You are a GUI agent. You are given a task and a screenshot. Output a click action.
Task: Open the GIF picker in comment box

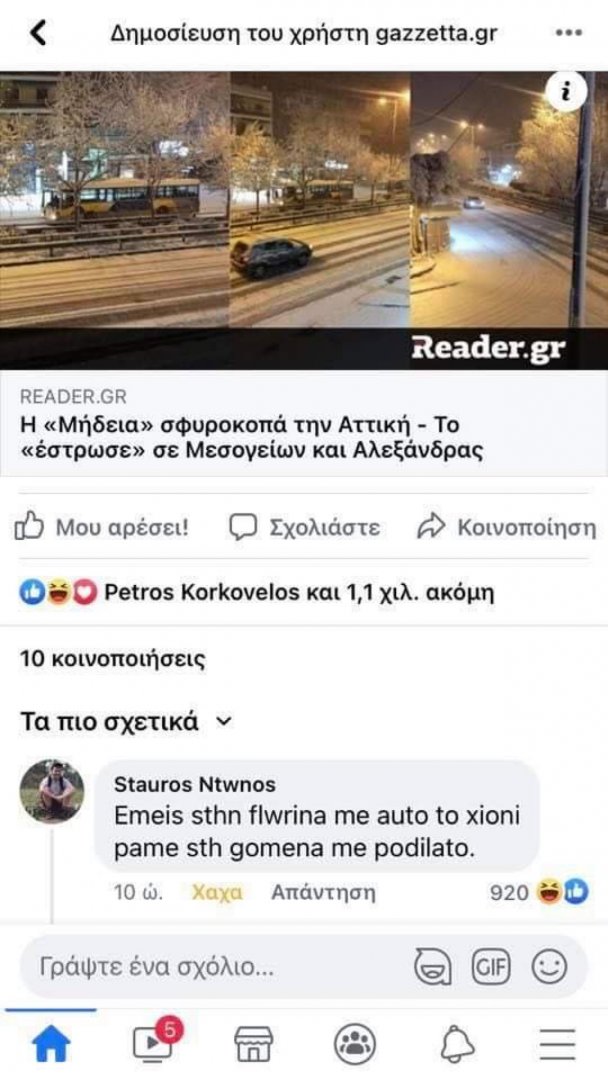tap(490, 967)
